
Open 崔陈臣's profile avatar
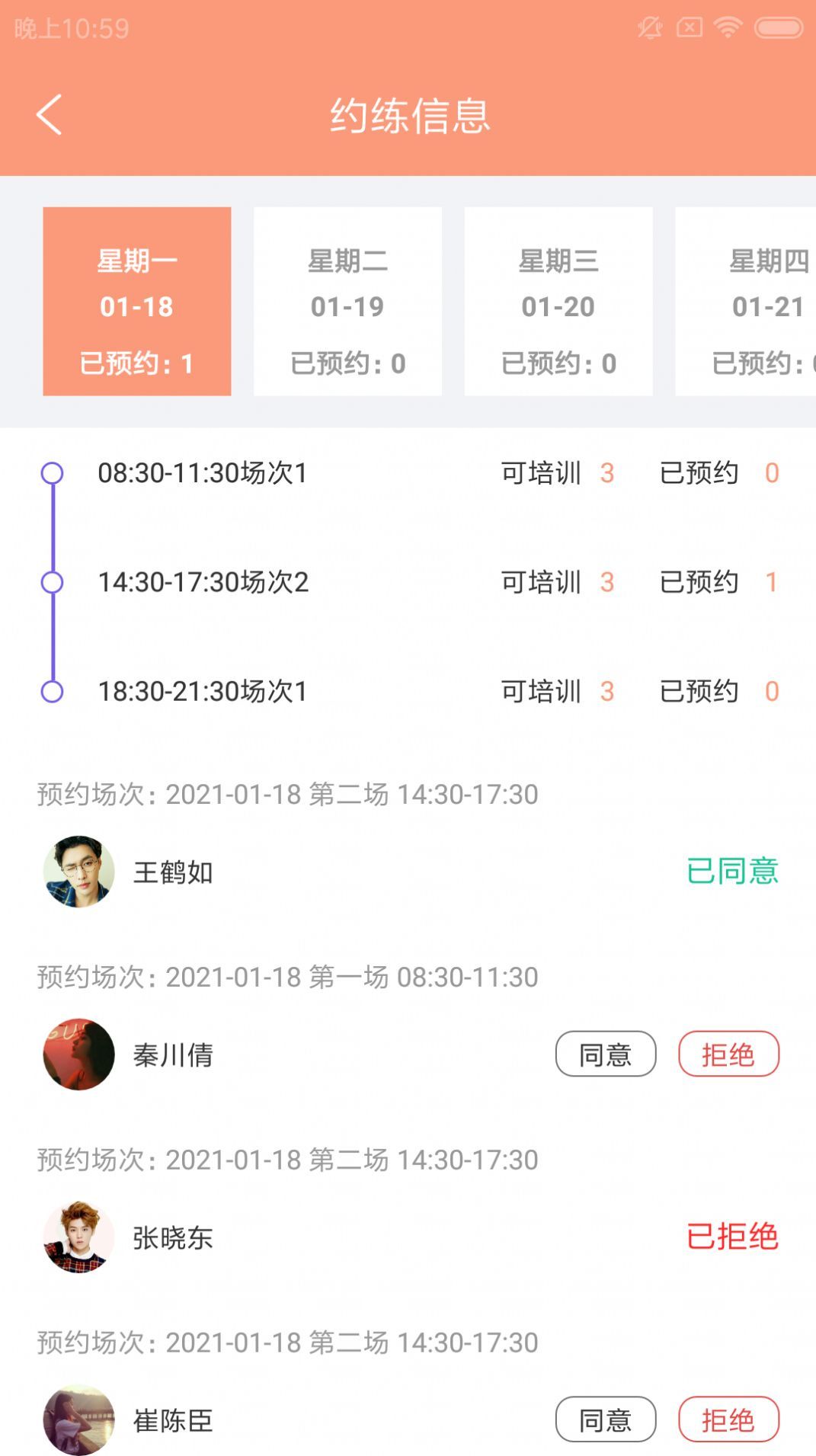(78, 1420)
